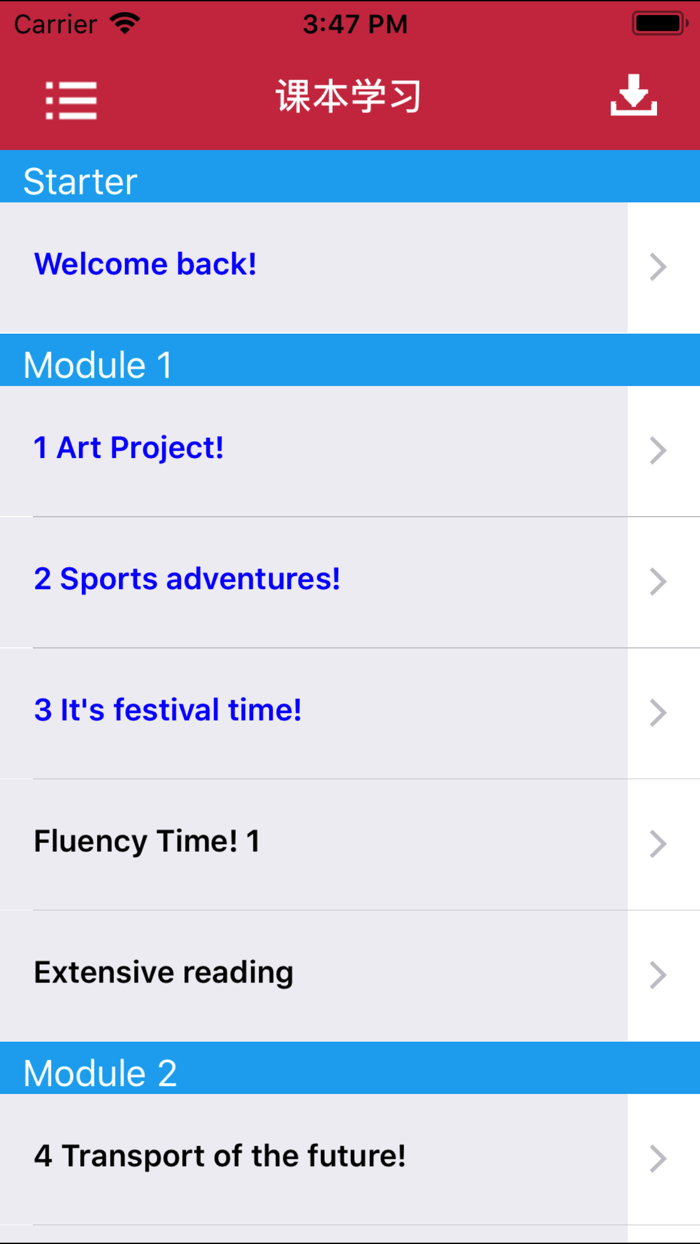Open 3 It's festival time!
This screenshot has width=700, height=1244.
click(x=350, y=713)
